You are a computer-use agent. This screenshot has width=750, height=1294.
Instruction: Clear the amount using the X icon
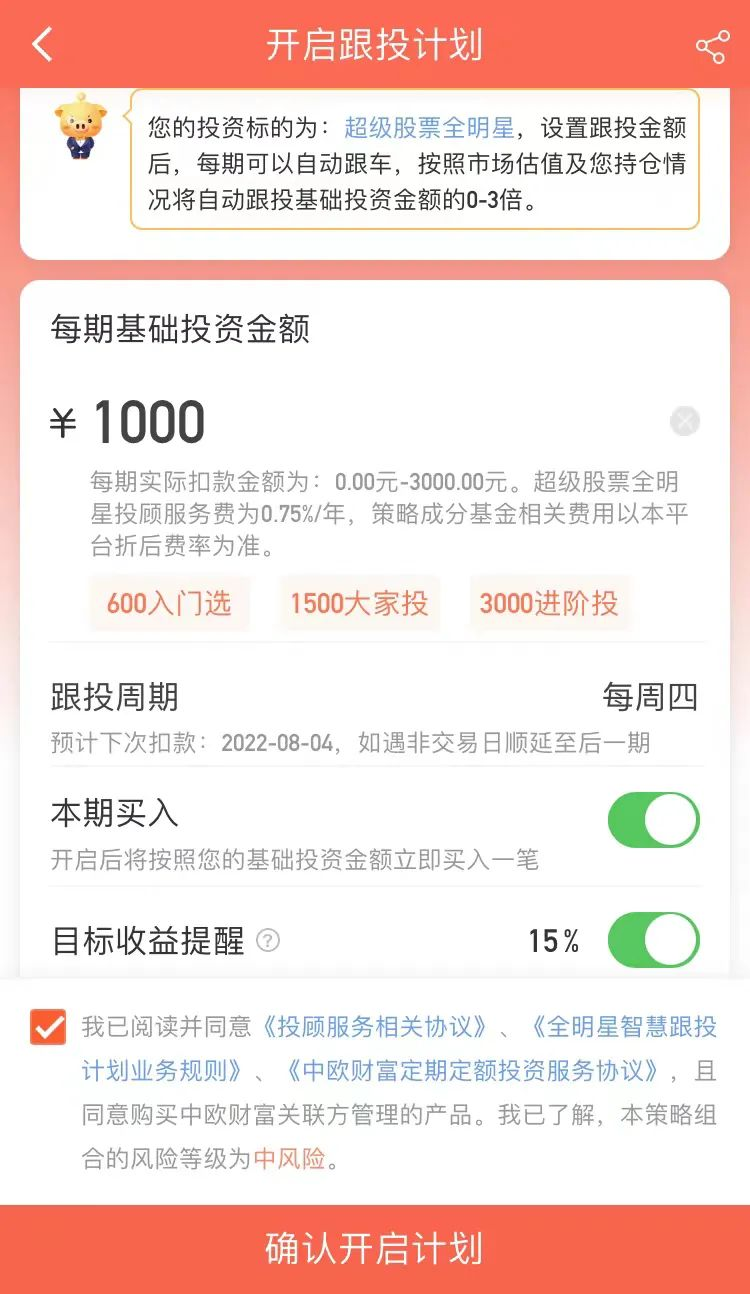click(x=684, y=422)
